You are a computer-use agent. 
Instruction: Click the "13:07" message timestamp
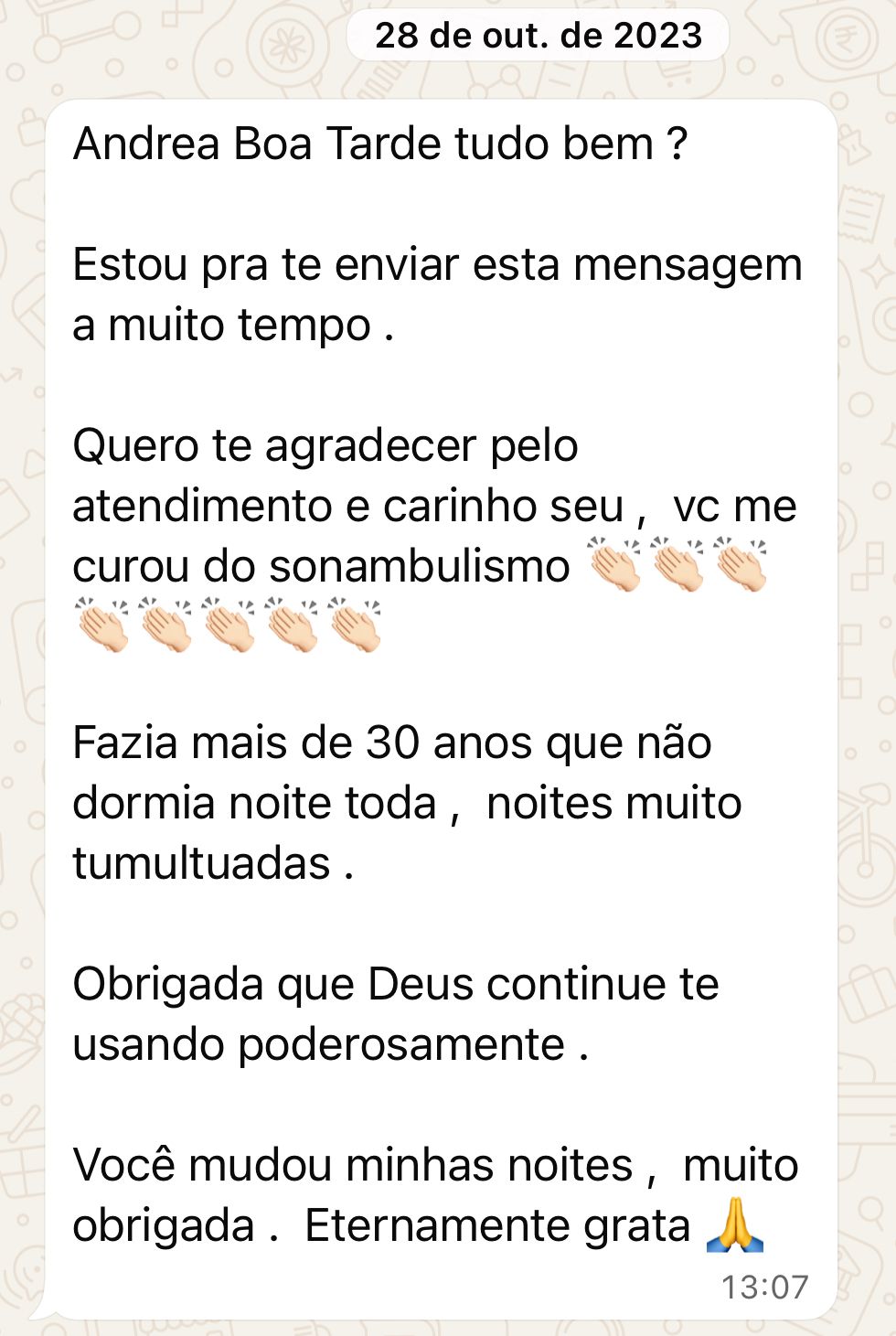[766, 1285]
